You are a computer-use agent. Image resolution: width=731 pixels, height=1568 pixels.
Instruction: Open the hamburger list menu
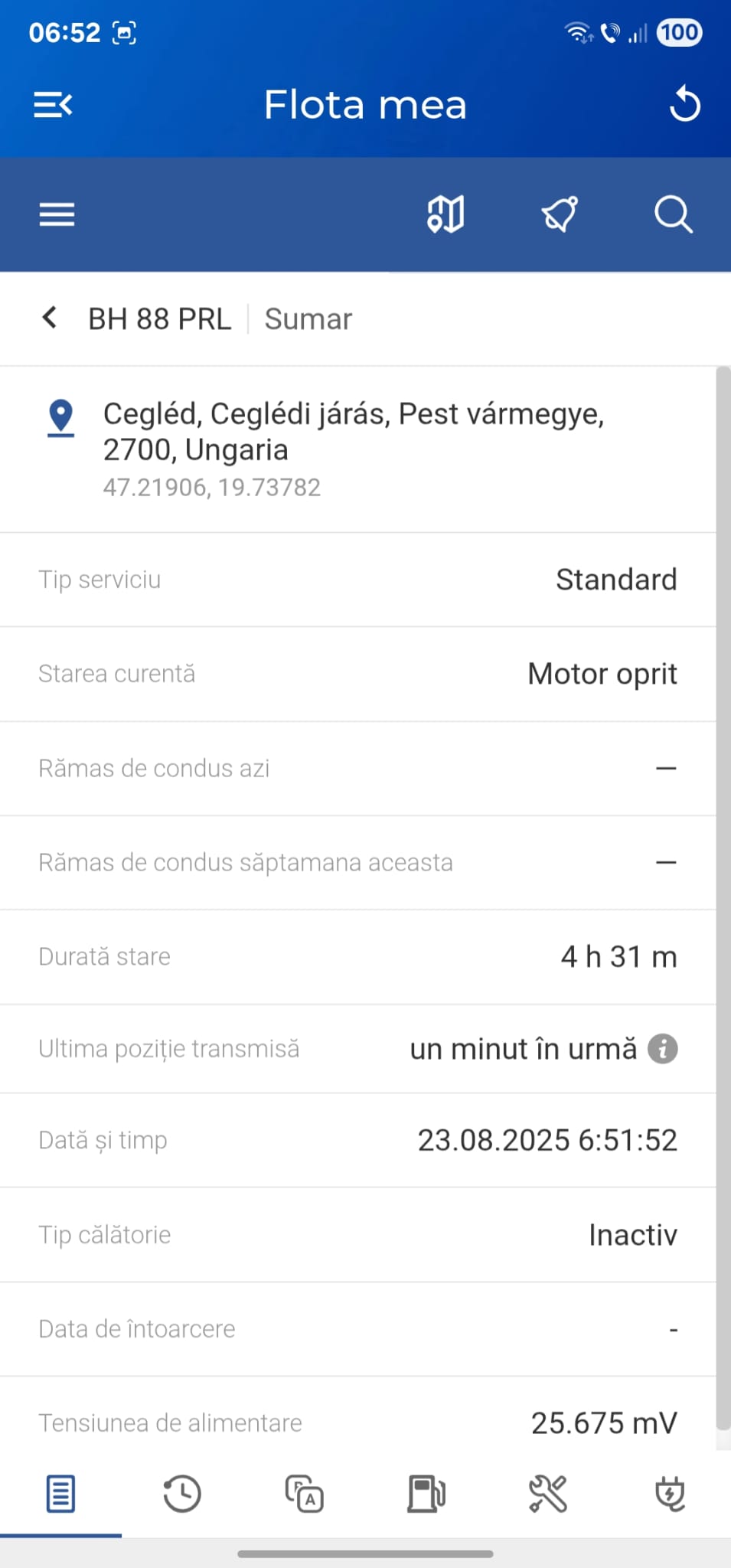tap(57, 214)
